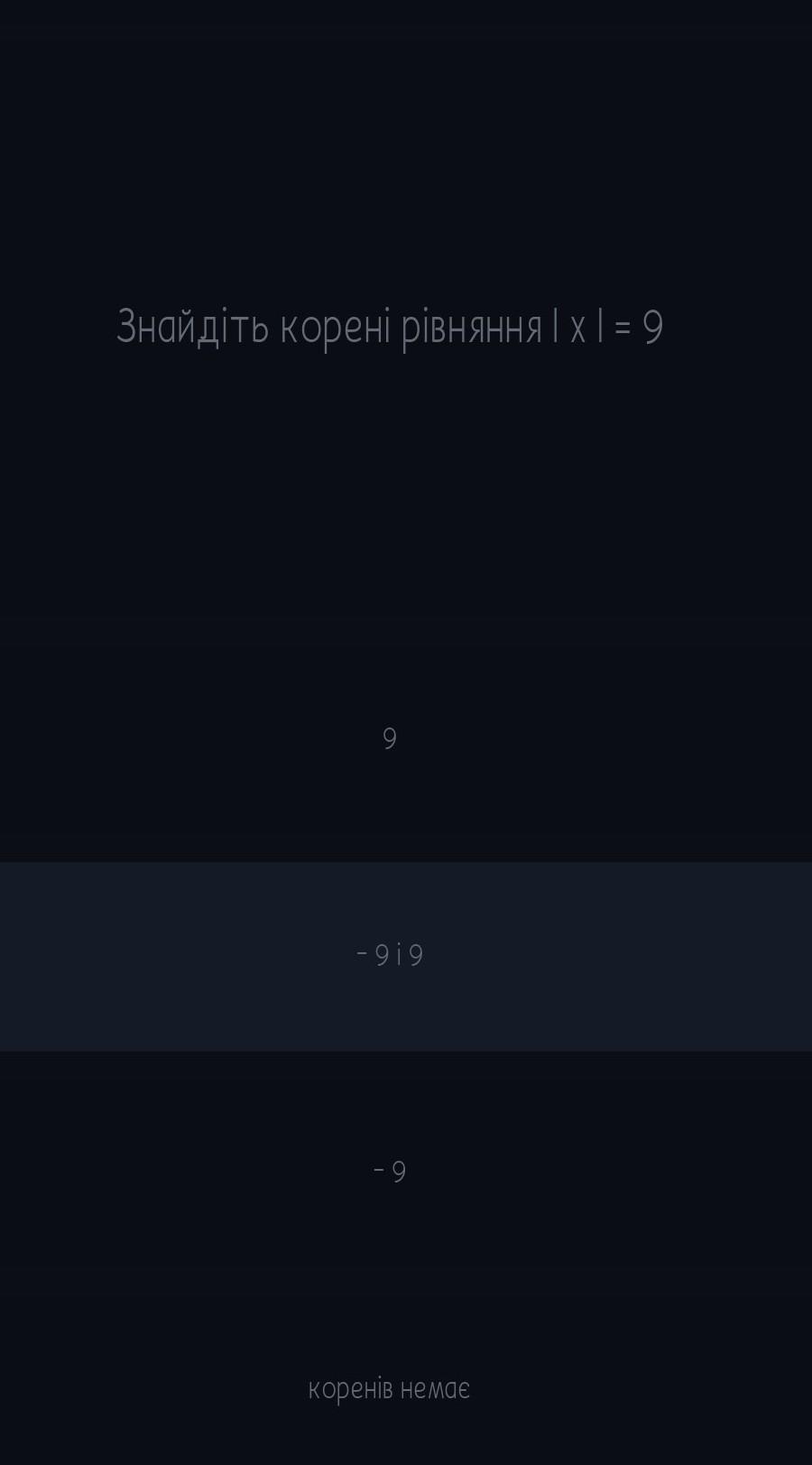This screenshot has width=812, height=1465.
Task: Choose the answer '- 9 і 9'
Action: point(406,956)
